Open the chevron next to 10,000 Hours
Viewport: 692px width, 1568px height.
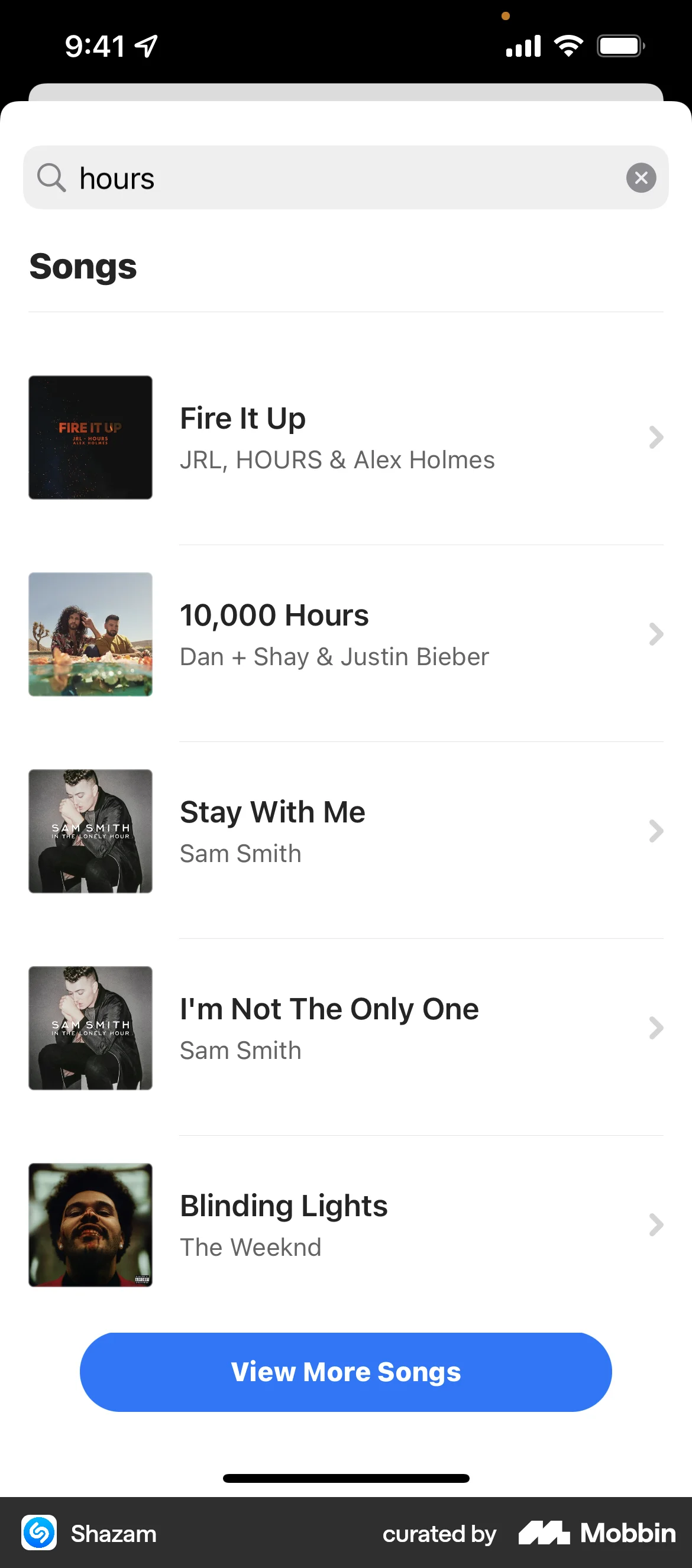click(x=655, y=634)
